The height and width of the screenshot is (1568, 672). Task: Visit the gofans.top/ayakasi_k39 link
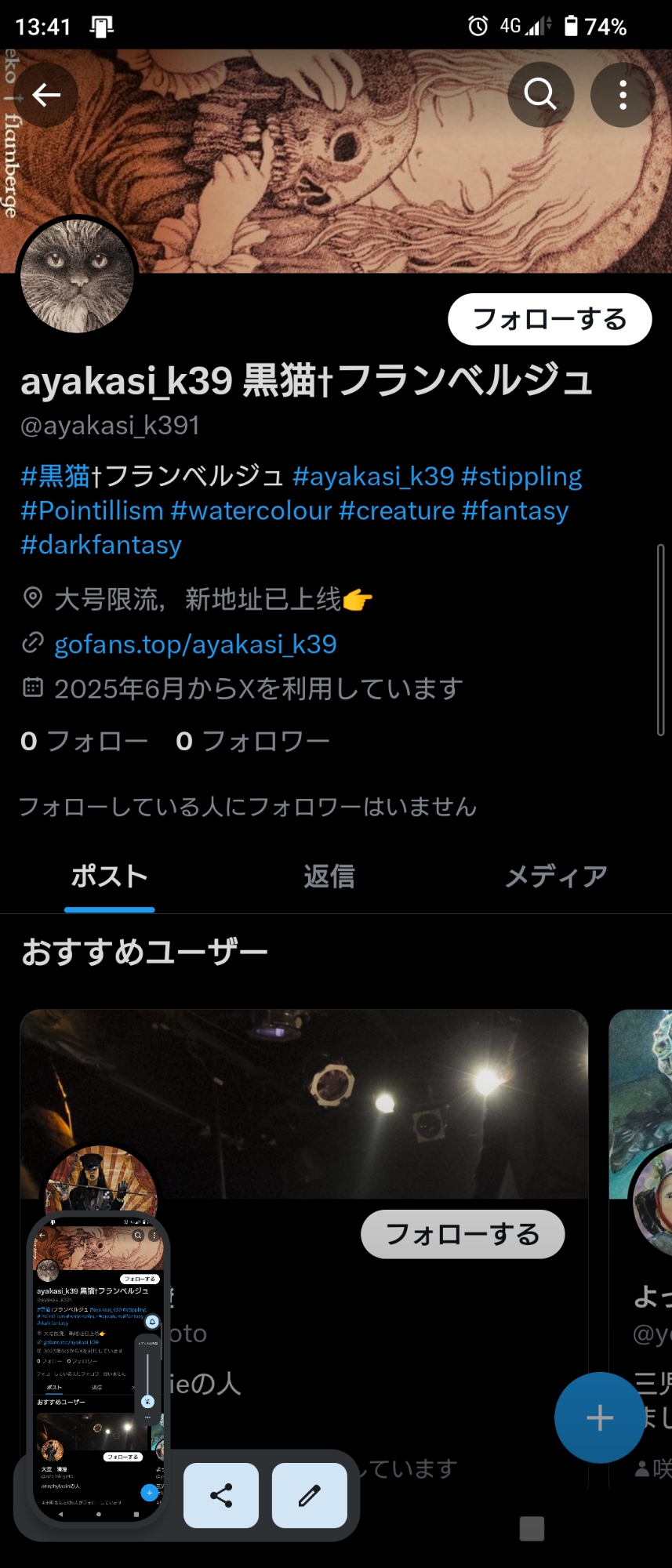click(195, 644)
